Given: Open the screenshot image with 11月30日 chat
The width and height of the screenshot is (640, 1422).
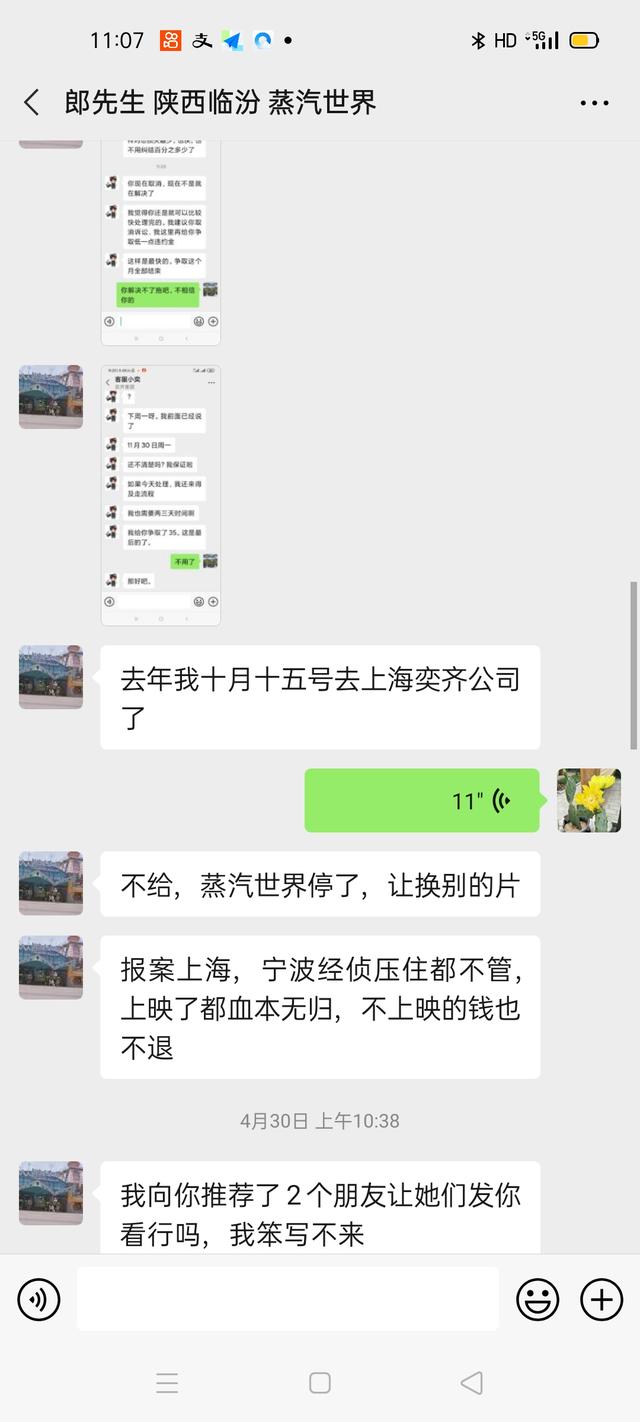Looking at the screenshot, I should coord(161,495).
